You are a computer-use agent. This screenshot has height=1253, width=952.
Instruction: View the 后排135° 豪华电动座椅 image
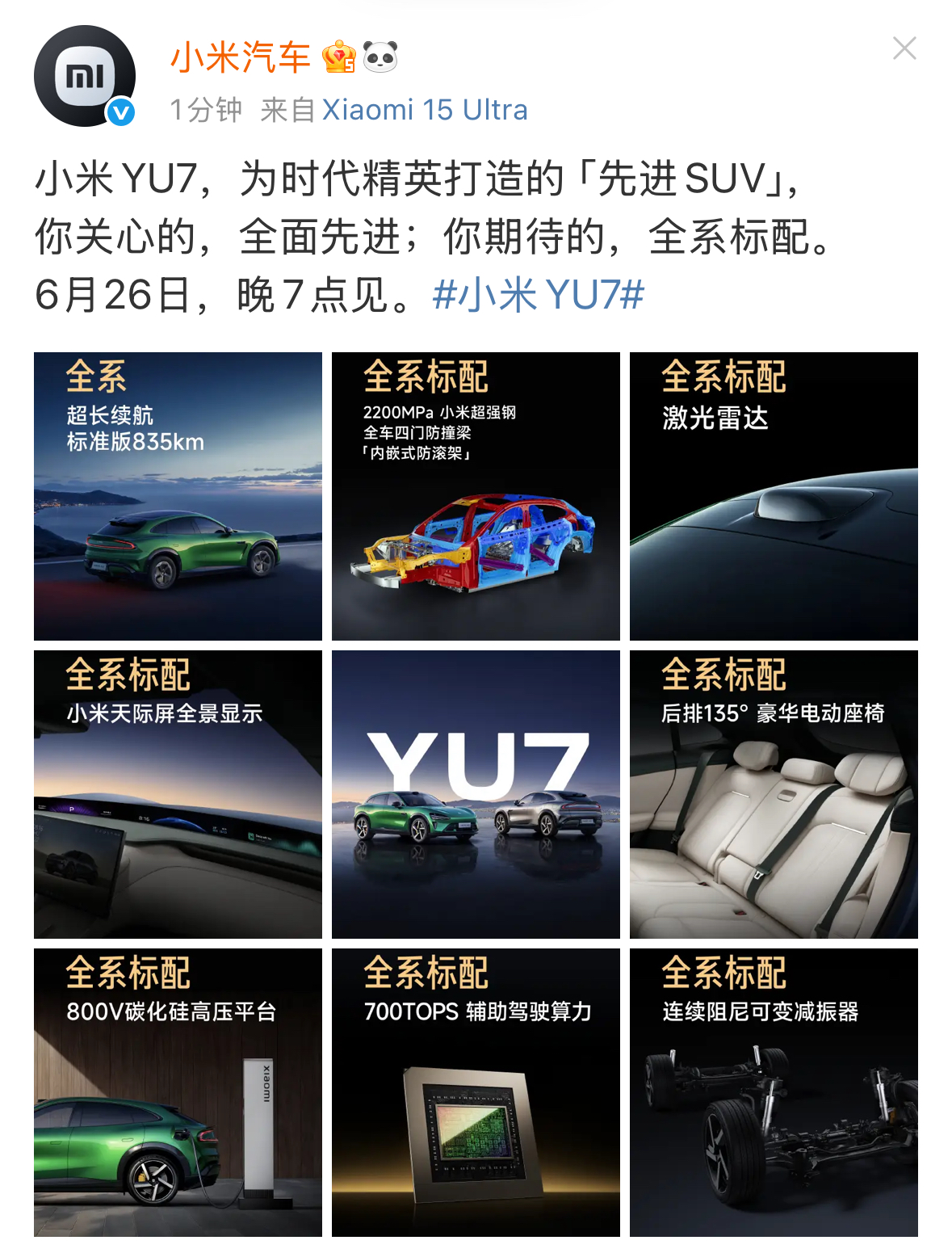pos(774,794)
